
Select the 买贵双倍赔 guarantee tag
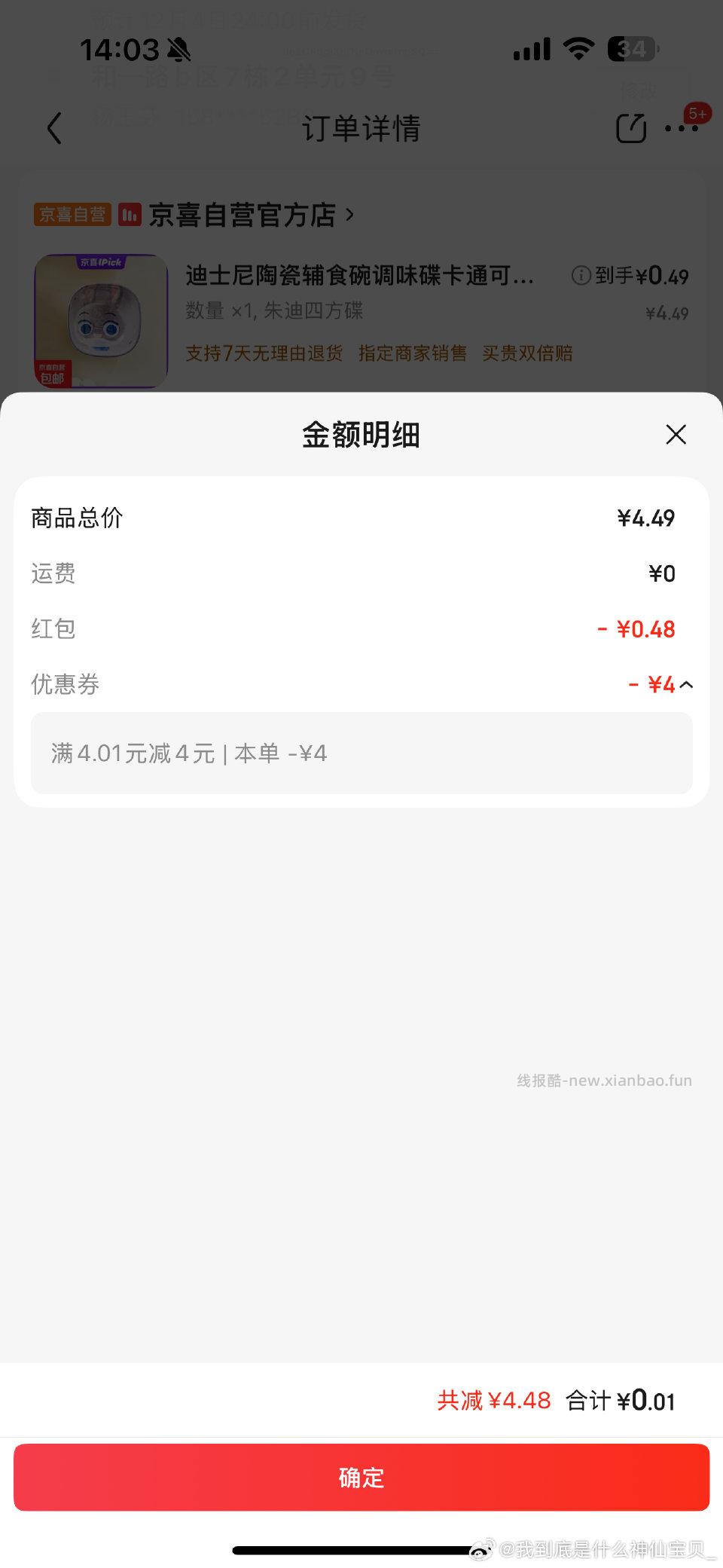click(x=528, y=353)
